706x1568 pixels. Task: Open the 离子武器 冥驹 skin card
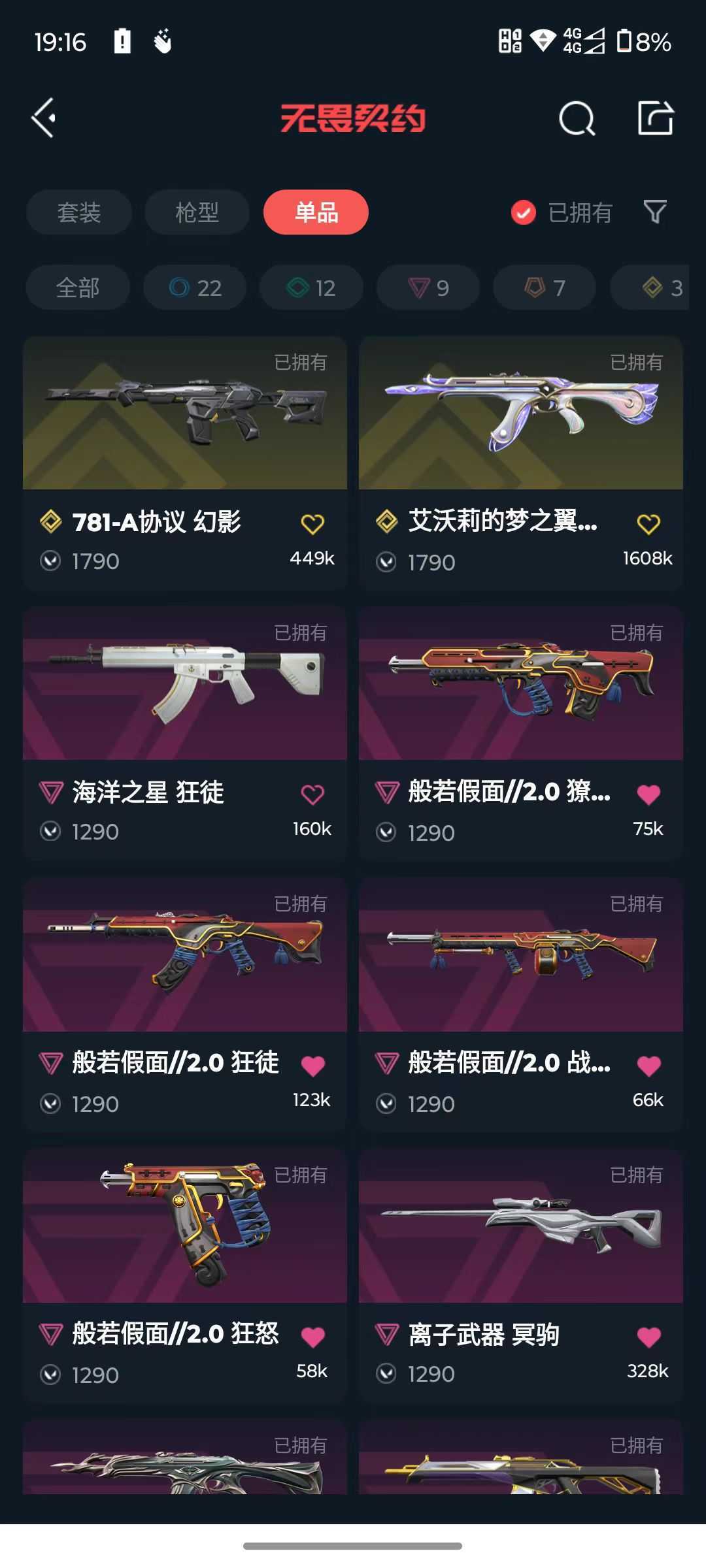[x=520, y=1227]
